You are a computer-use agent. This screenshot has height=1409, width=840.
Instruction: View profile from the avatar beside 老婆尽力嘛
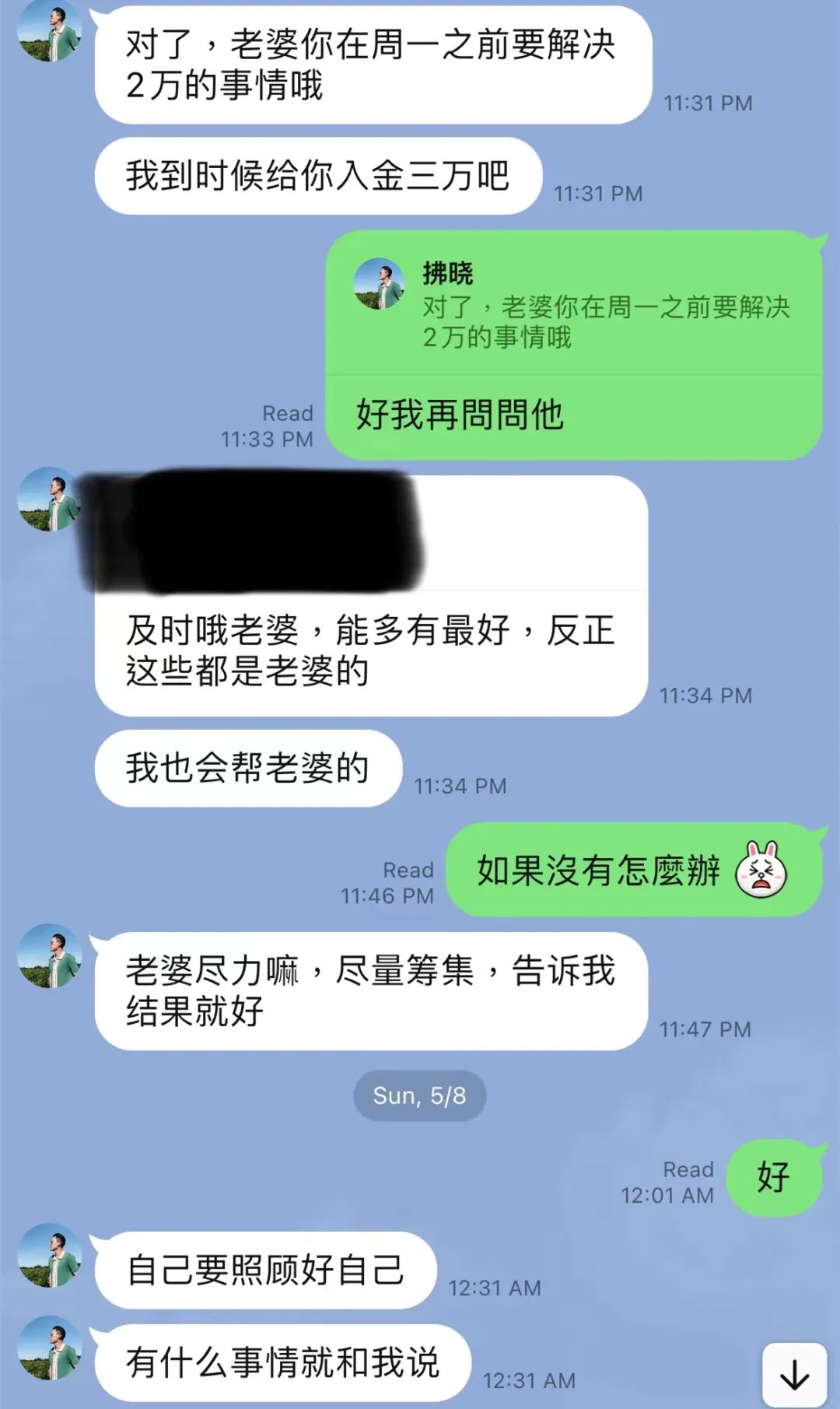50,955
